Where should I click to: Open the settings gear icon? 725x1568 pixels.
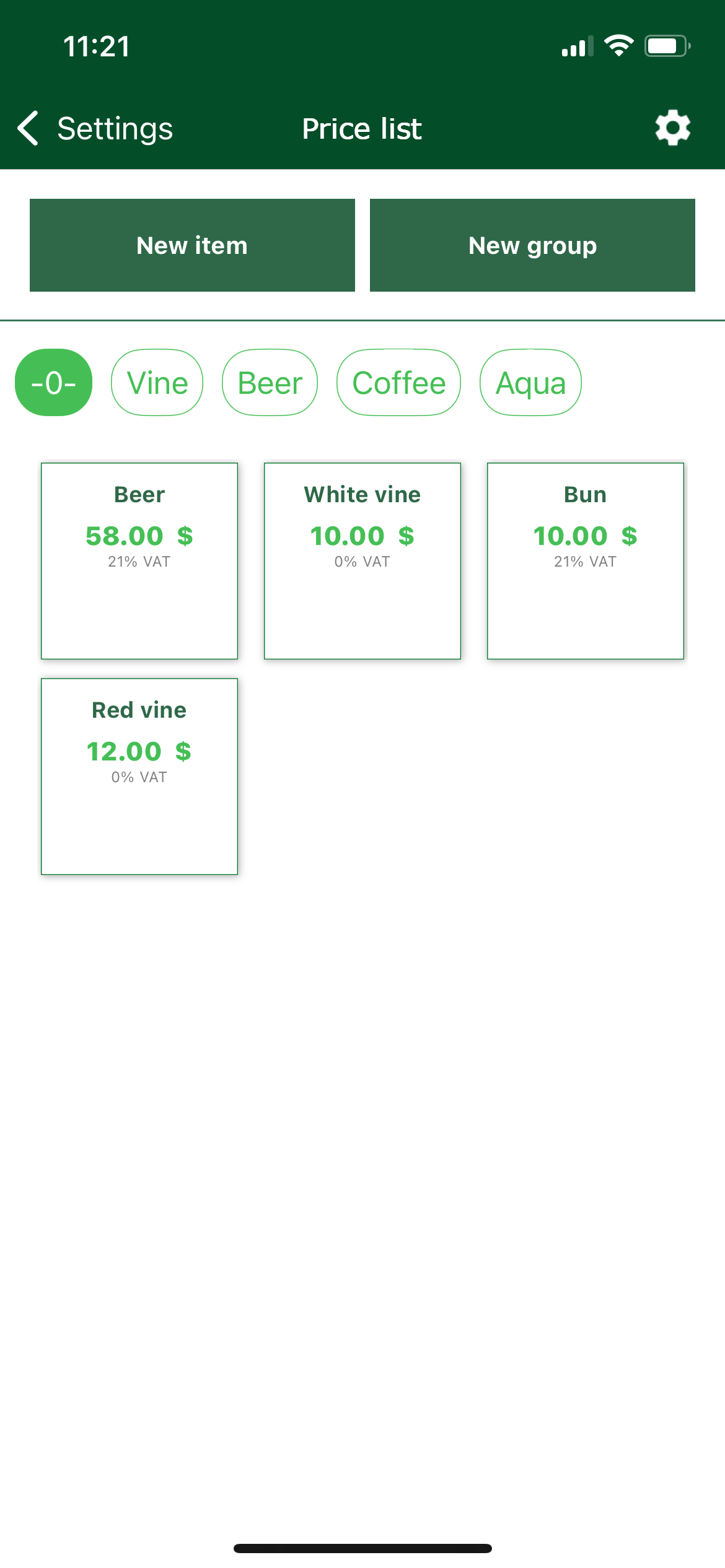672,128
